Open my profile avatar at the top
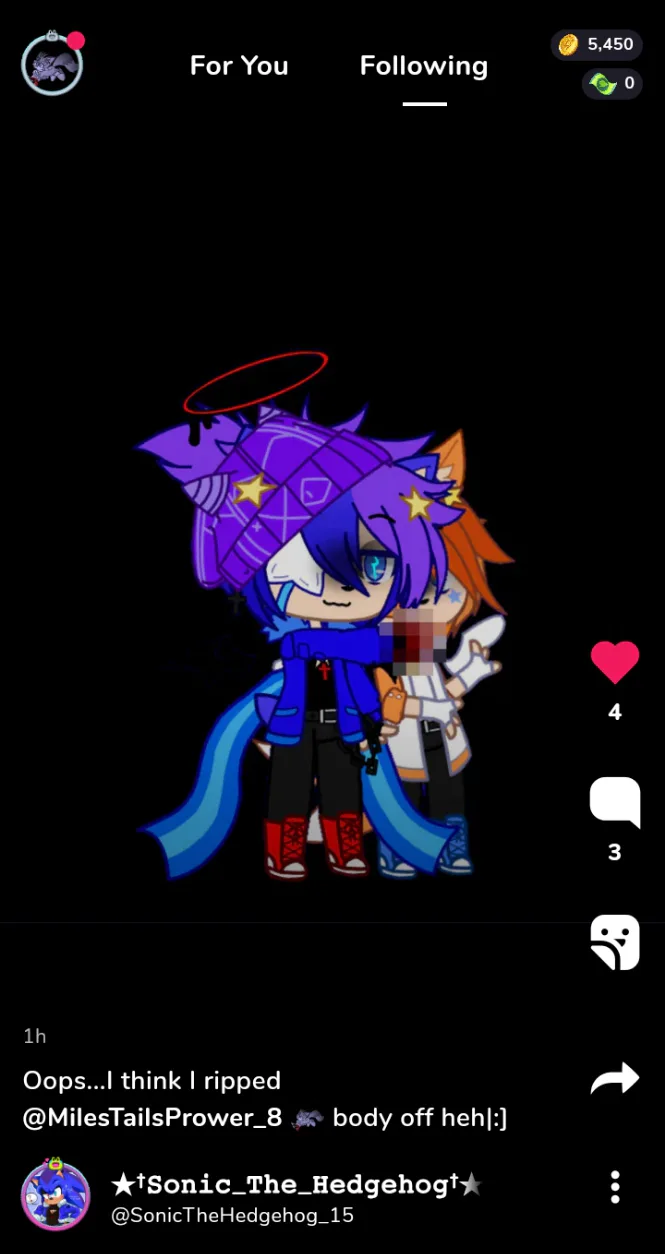The image size is (665, 1254). pyautogui.click(x=52, y=65)
